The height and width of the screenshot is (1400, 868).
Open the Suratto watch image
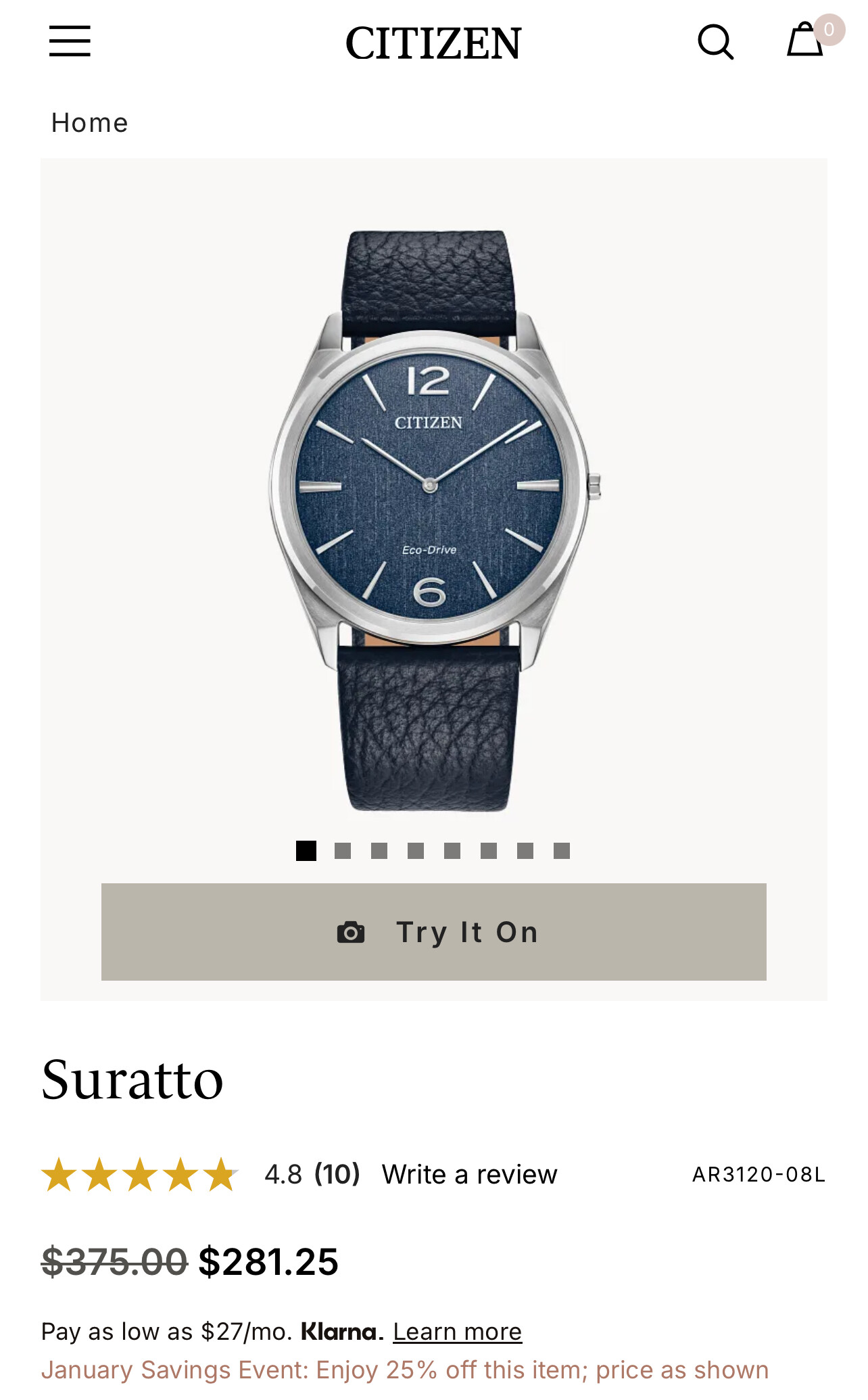433,521
